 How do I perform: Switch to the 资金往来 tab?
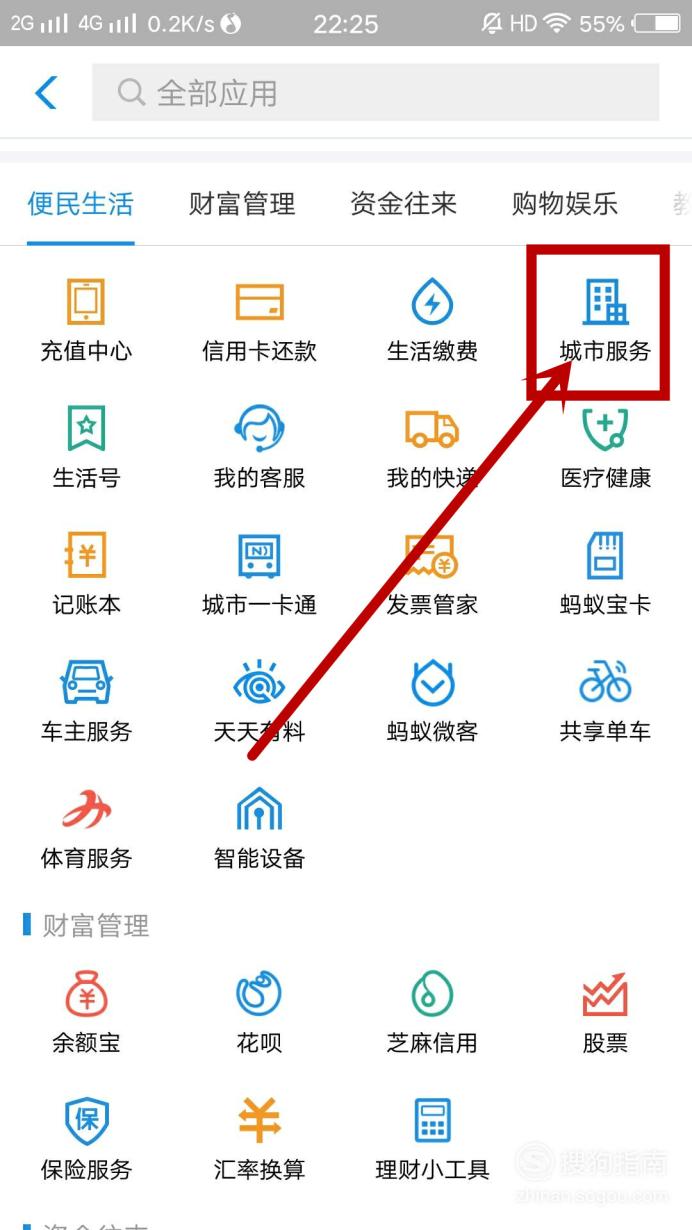[x=403, y=204]
